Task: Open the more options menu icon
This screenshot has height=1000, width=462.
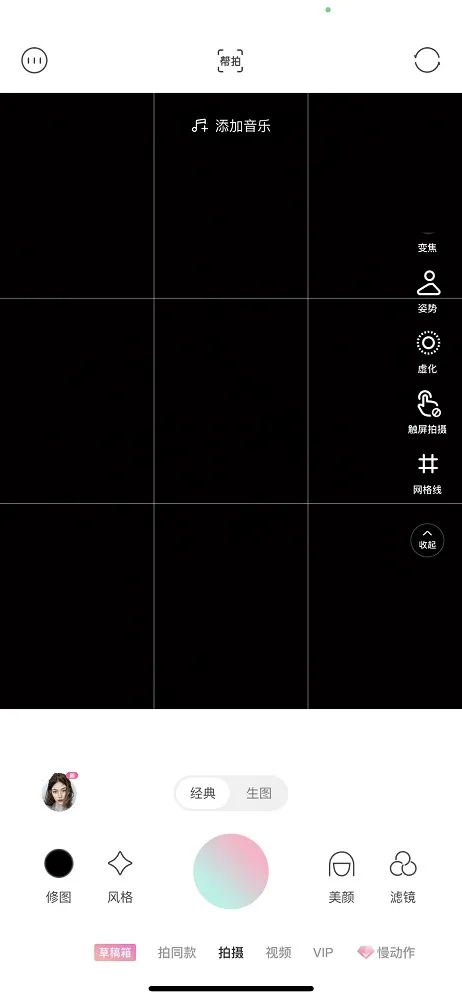Action: 34,61
